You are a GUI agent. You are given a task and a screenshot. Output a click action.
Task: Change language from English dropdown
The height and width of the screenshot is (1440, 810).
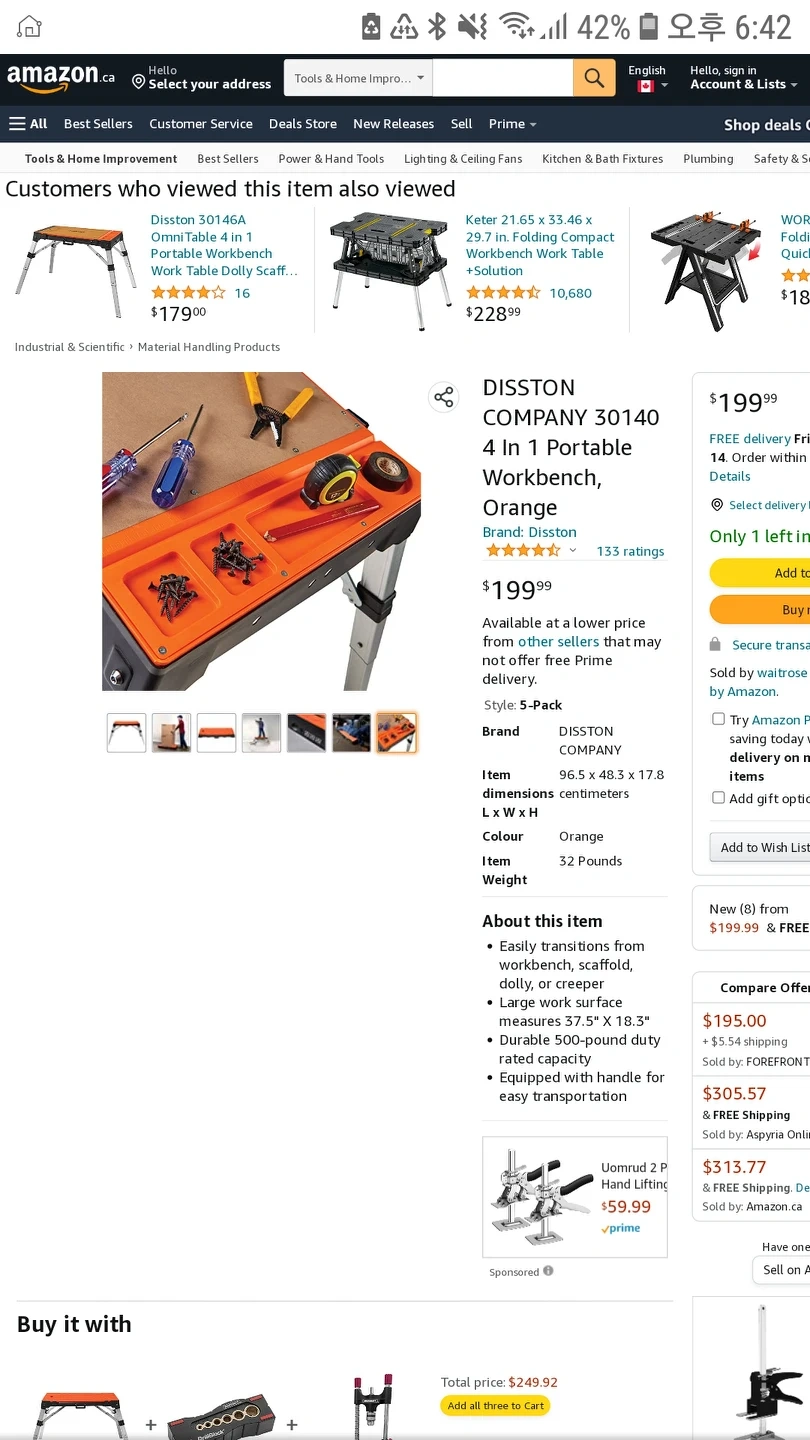[x=648, y=78]
